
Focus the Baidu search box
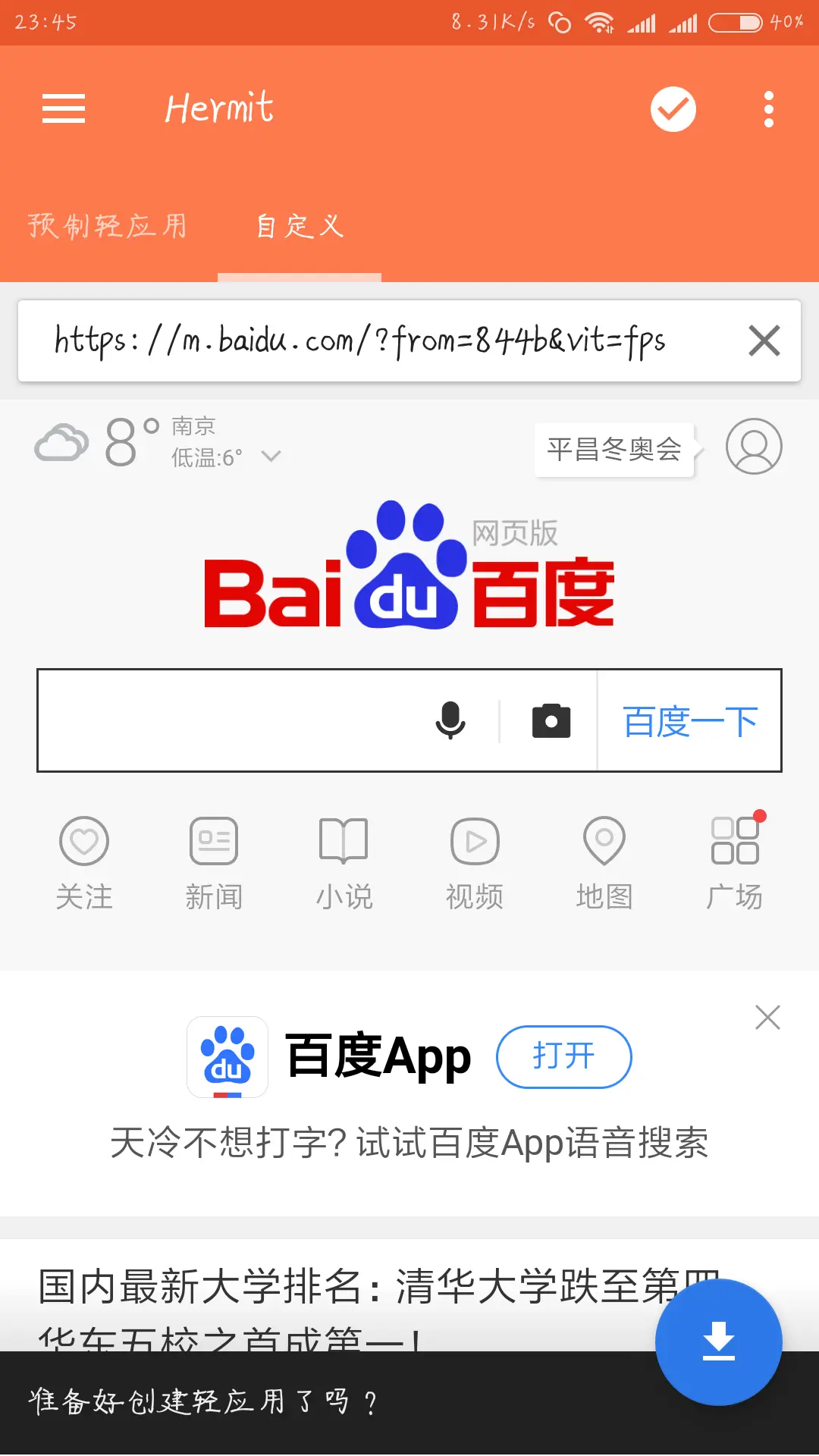(231, 720)
